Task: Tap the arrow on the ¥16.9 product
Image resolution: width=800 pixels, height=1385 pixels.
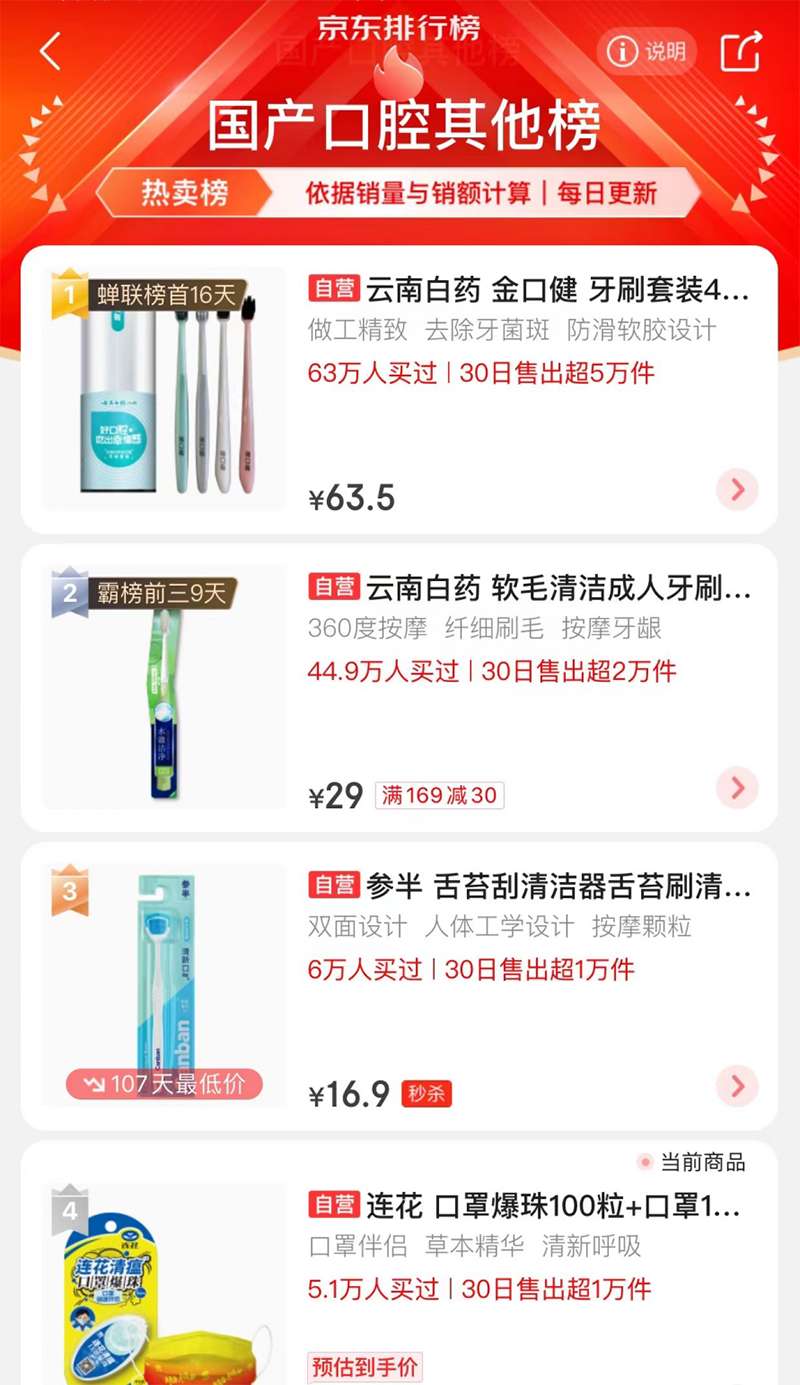Action: [x=738, y=1087]
